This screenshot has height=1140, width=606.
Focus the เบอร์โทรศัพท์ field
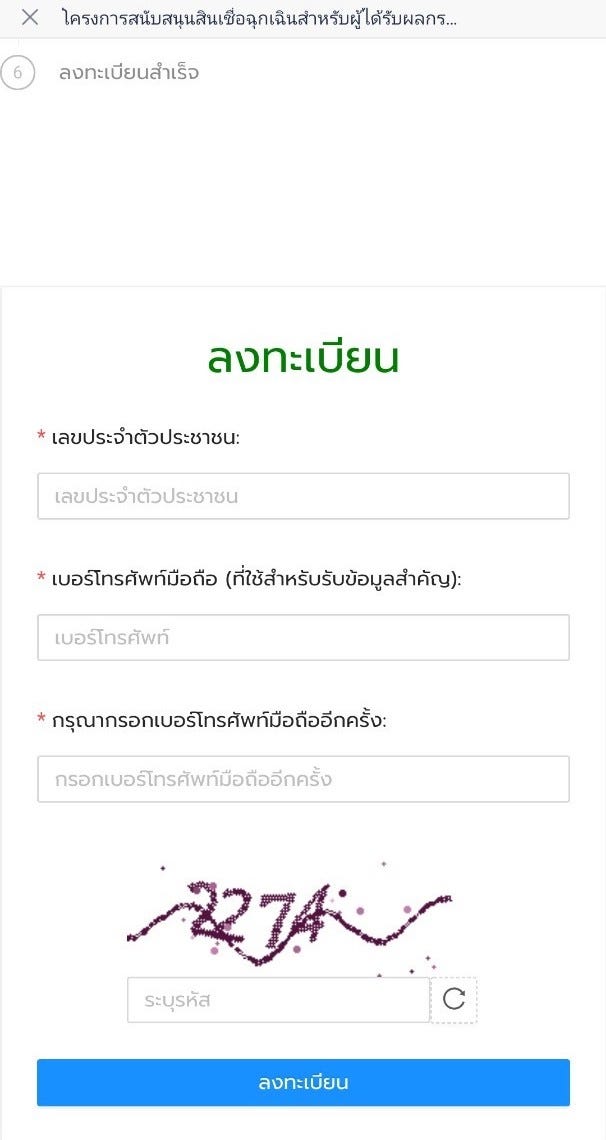click(x=303, y=638)
